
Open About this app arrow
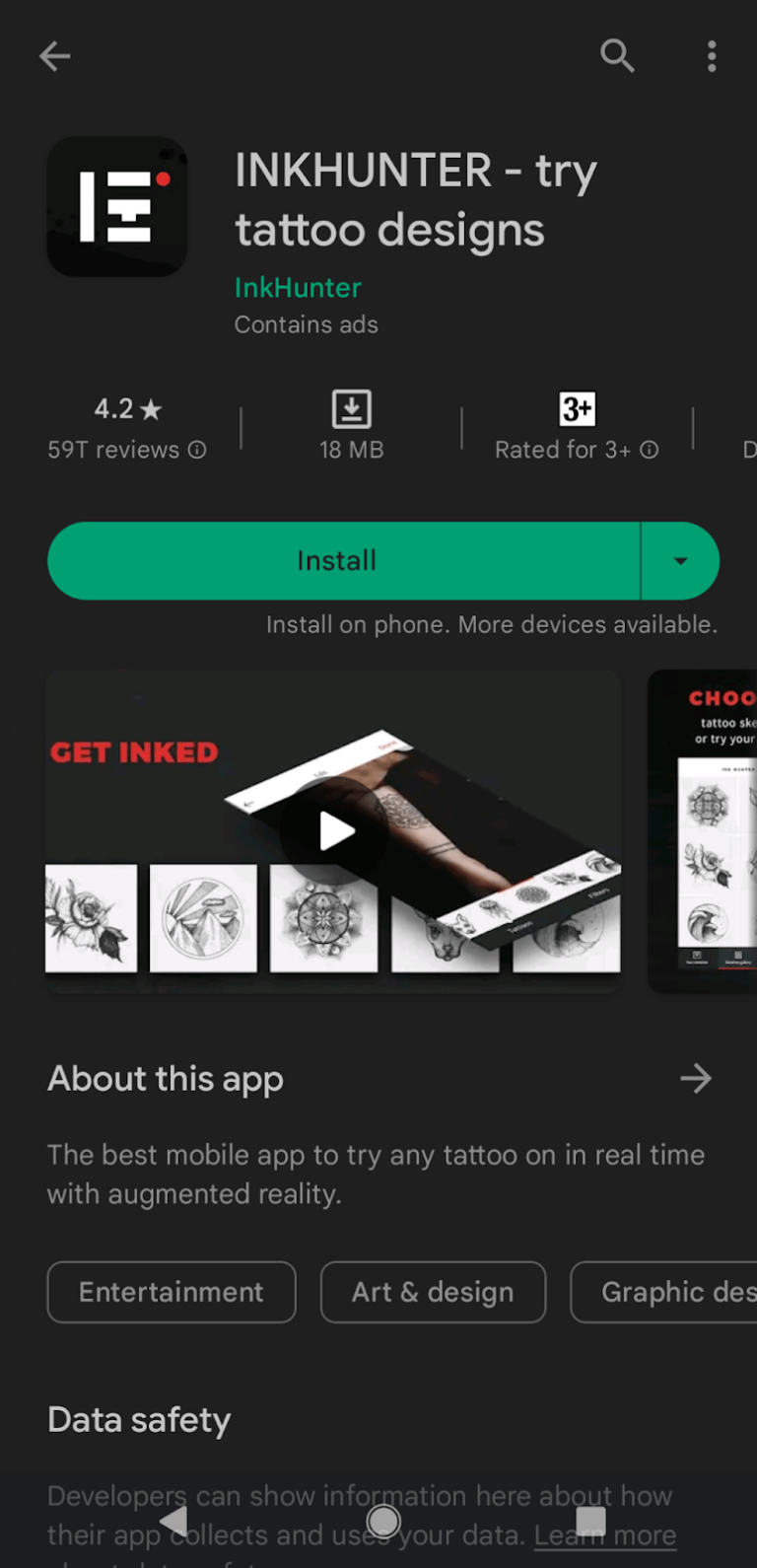(695, 1078)
